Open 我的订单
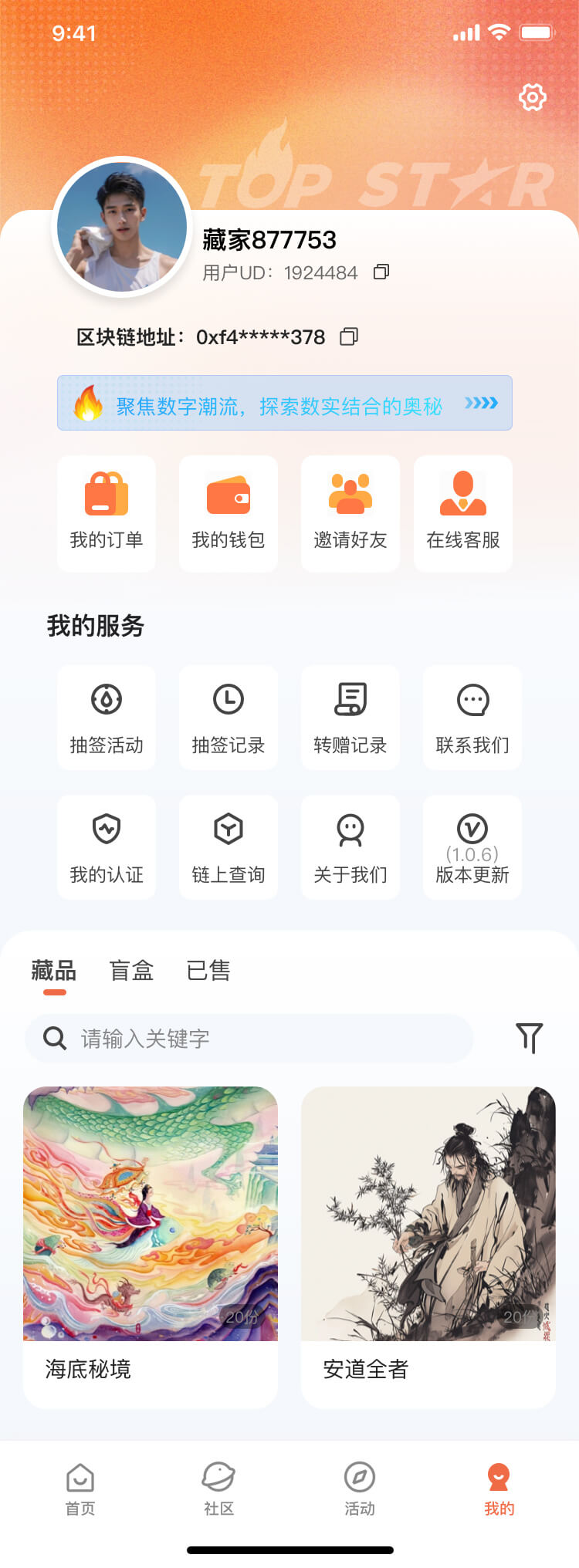The width and height of the screenshot is (579, 1568). (x=107, y=513)
